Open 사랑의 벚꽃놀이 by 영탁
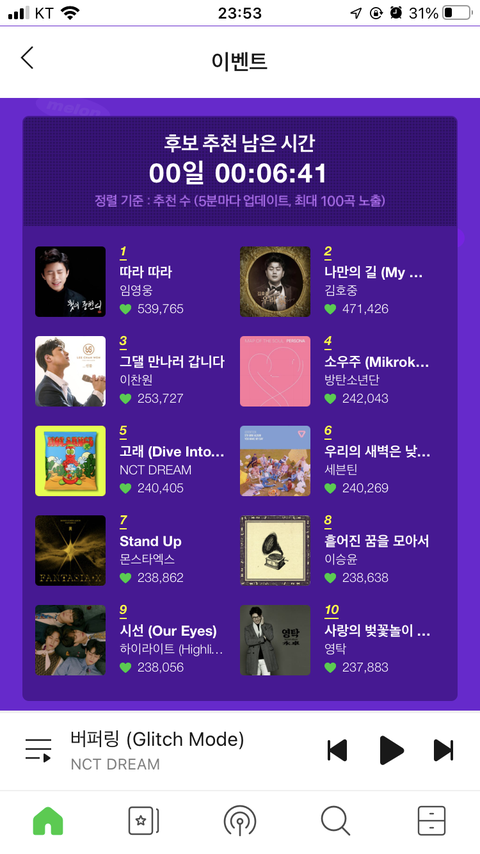This screenshot has width=480, height=854. (x=336, y=640)
